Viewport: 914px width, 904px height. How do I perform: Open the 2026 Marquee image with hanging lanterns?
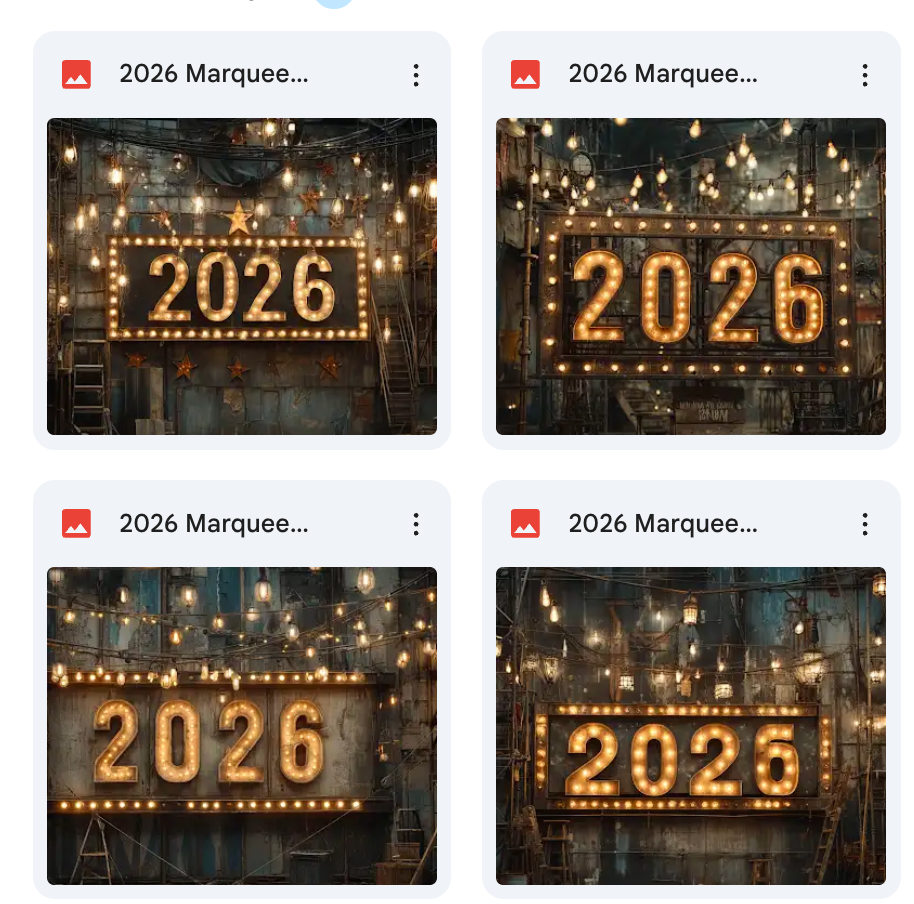(x=691, y=725)
